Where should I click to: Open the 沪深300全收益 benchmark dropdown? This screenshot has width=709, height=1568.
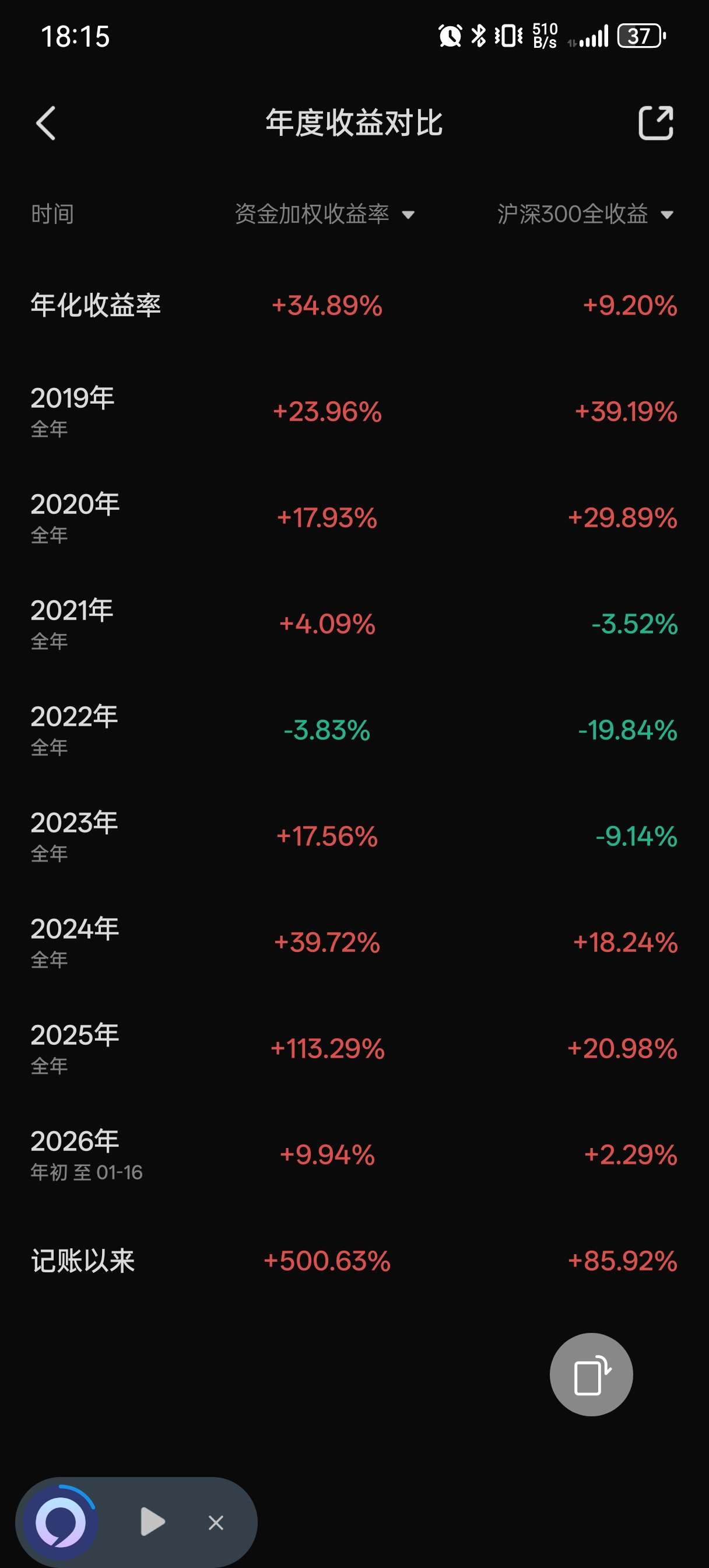[x=585, y=214]
